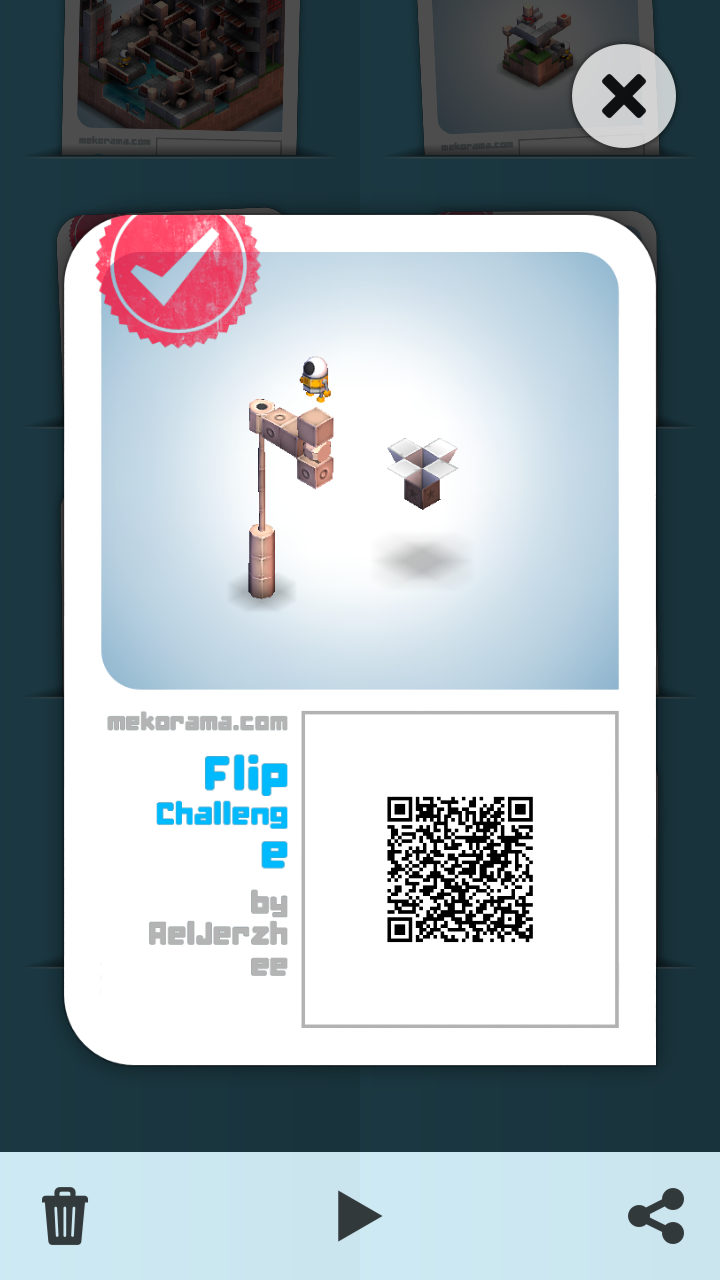Play the Flip Challenge level
720x1280 pixels.
tap(358, 1216)
